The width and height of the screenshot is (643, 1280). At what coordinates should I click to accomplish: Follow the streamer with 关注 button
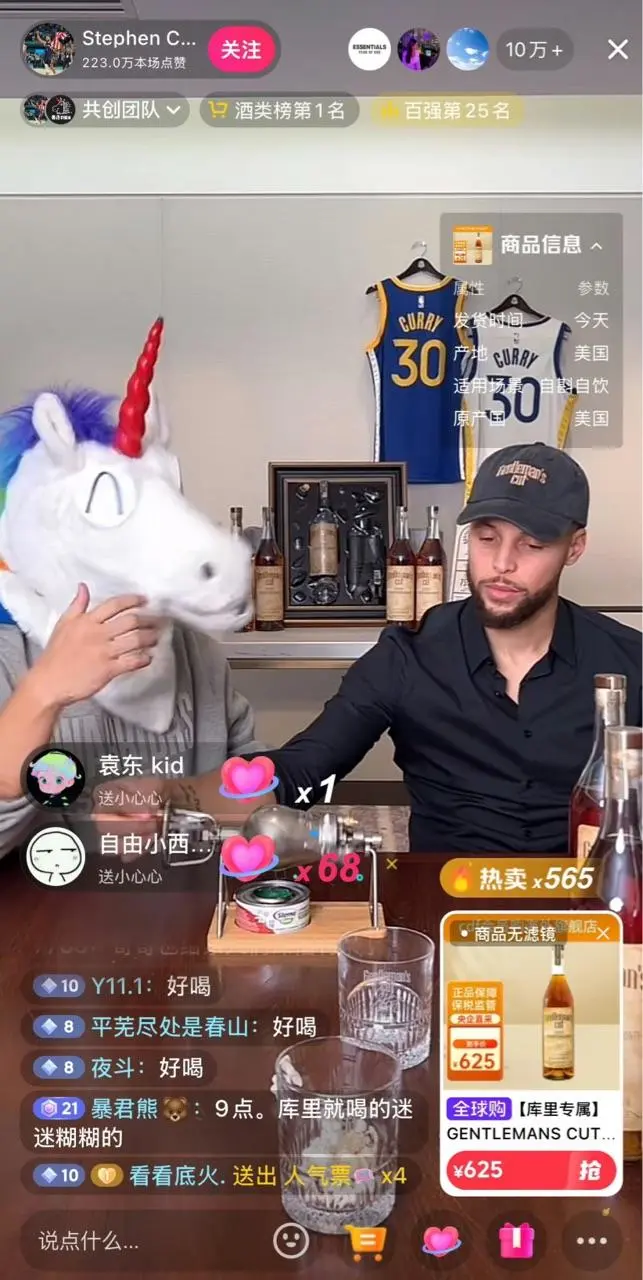[x=240, y=50]
